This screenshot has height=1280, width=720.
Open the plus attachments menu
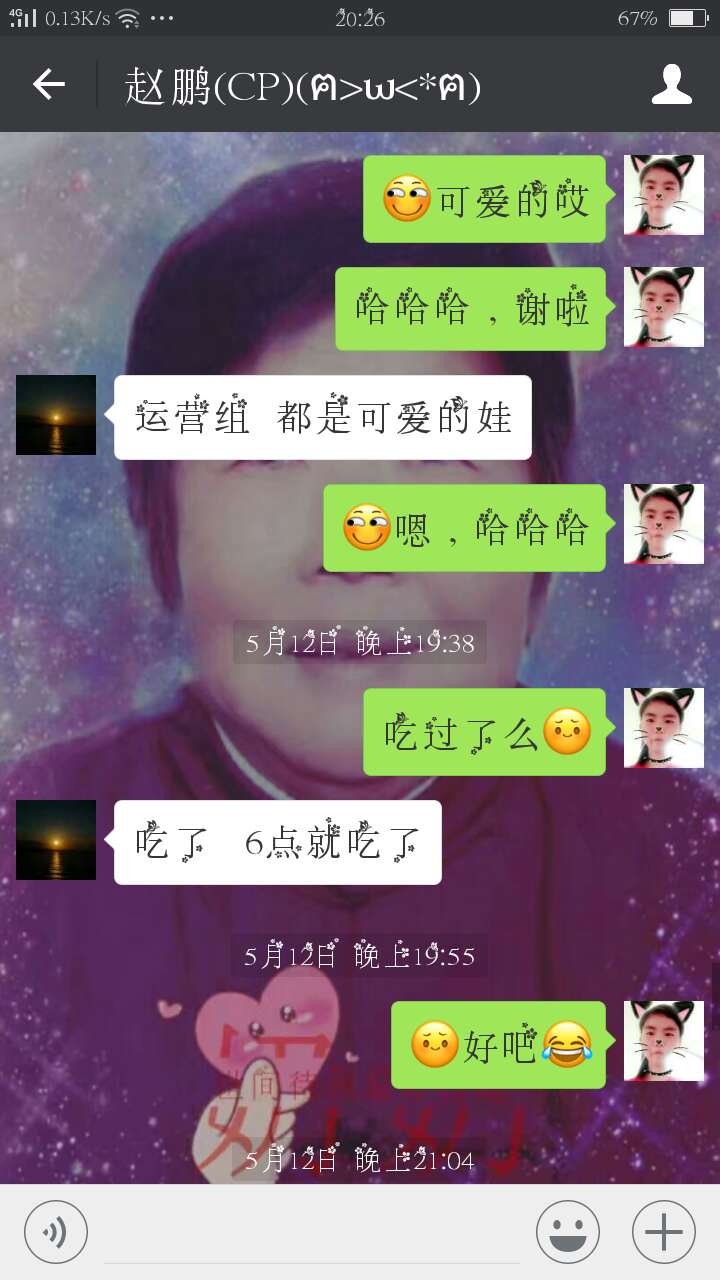(x=664, y=1231)
